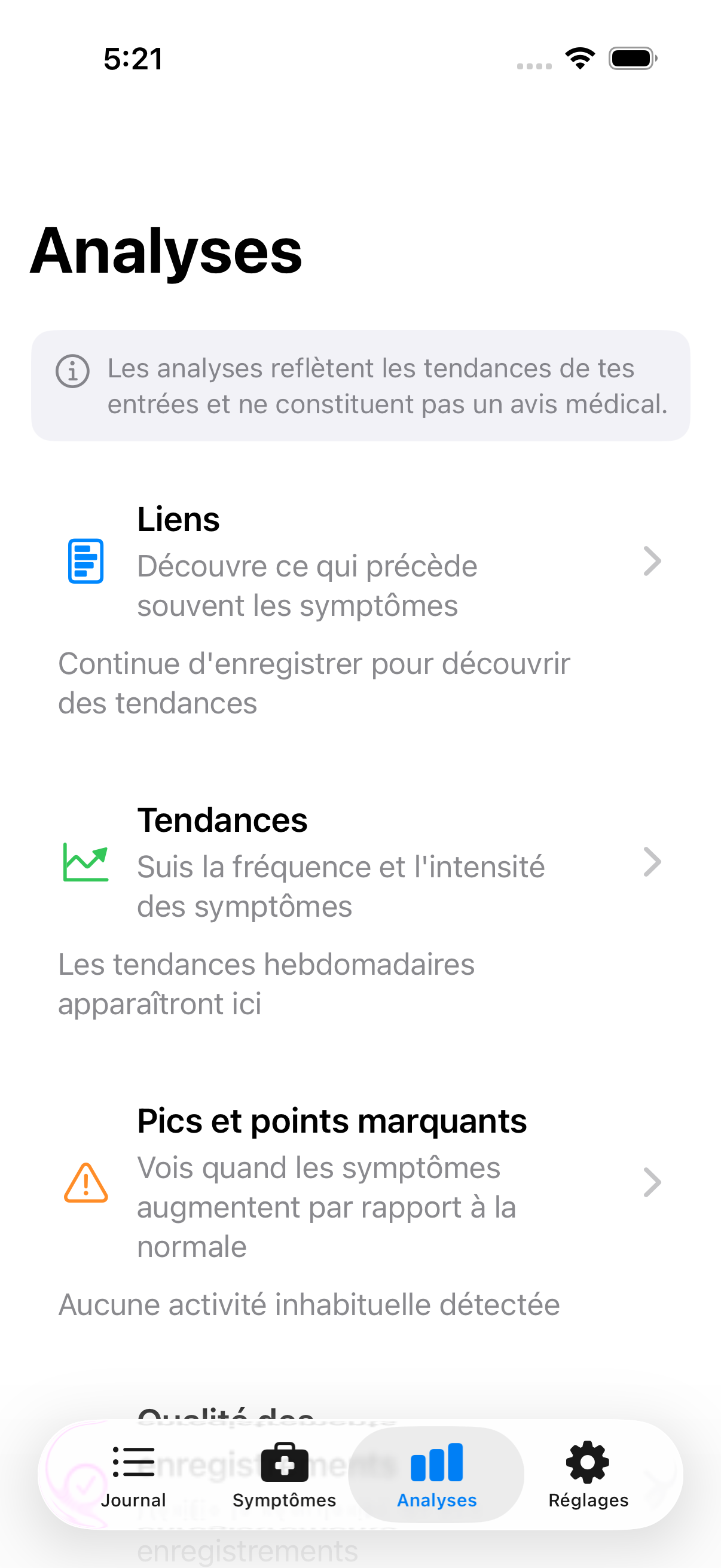Tap the battery indicator
721x1568 pixels.
pyautogui.click(x=631, y=58)
